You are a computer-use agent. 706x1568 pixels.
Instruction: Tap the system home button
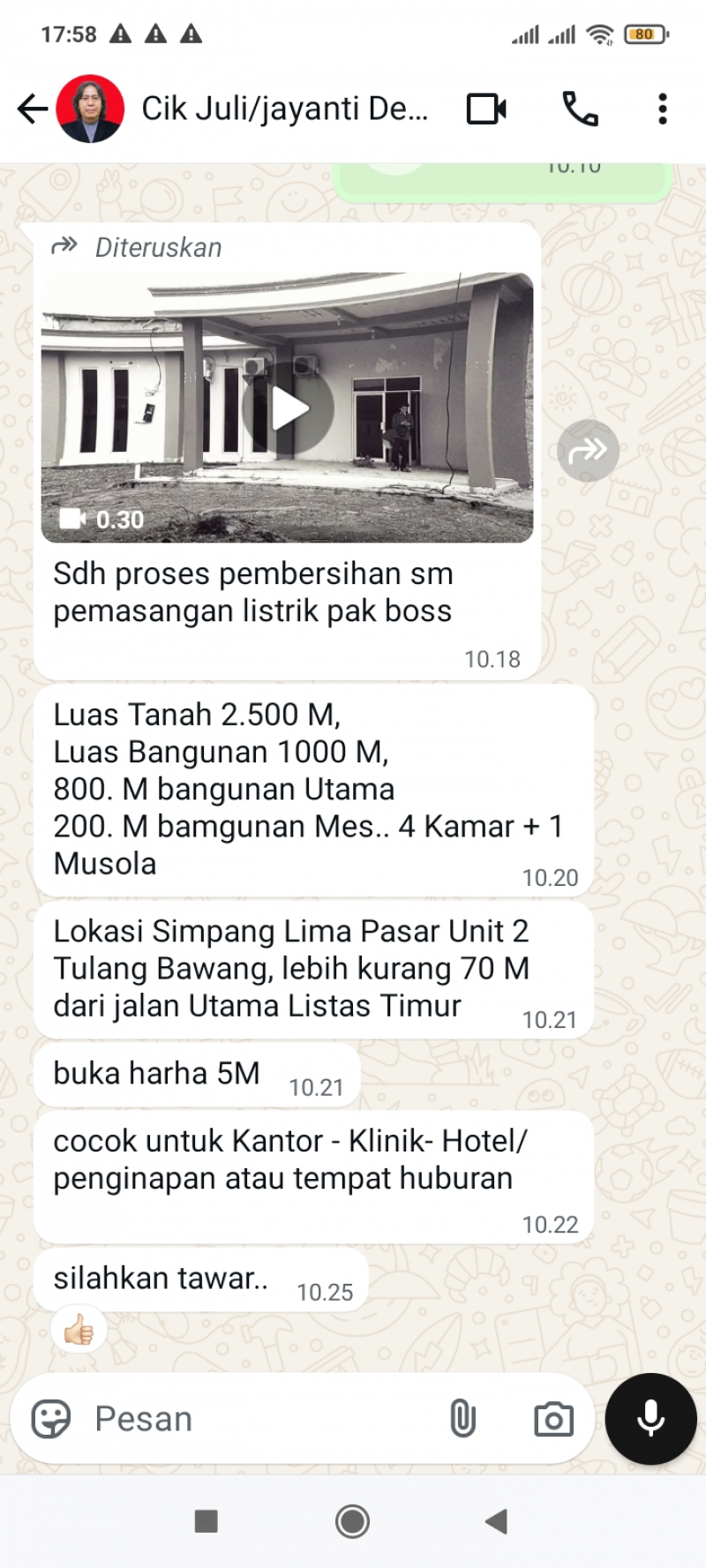coord(352,1521)
